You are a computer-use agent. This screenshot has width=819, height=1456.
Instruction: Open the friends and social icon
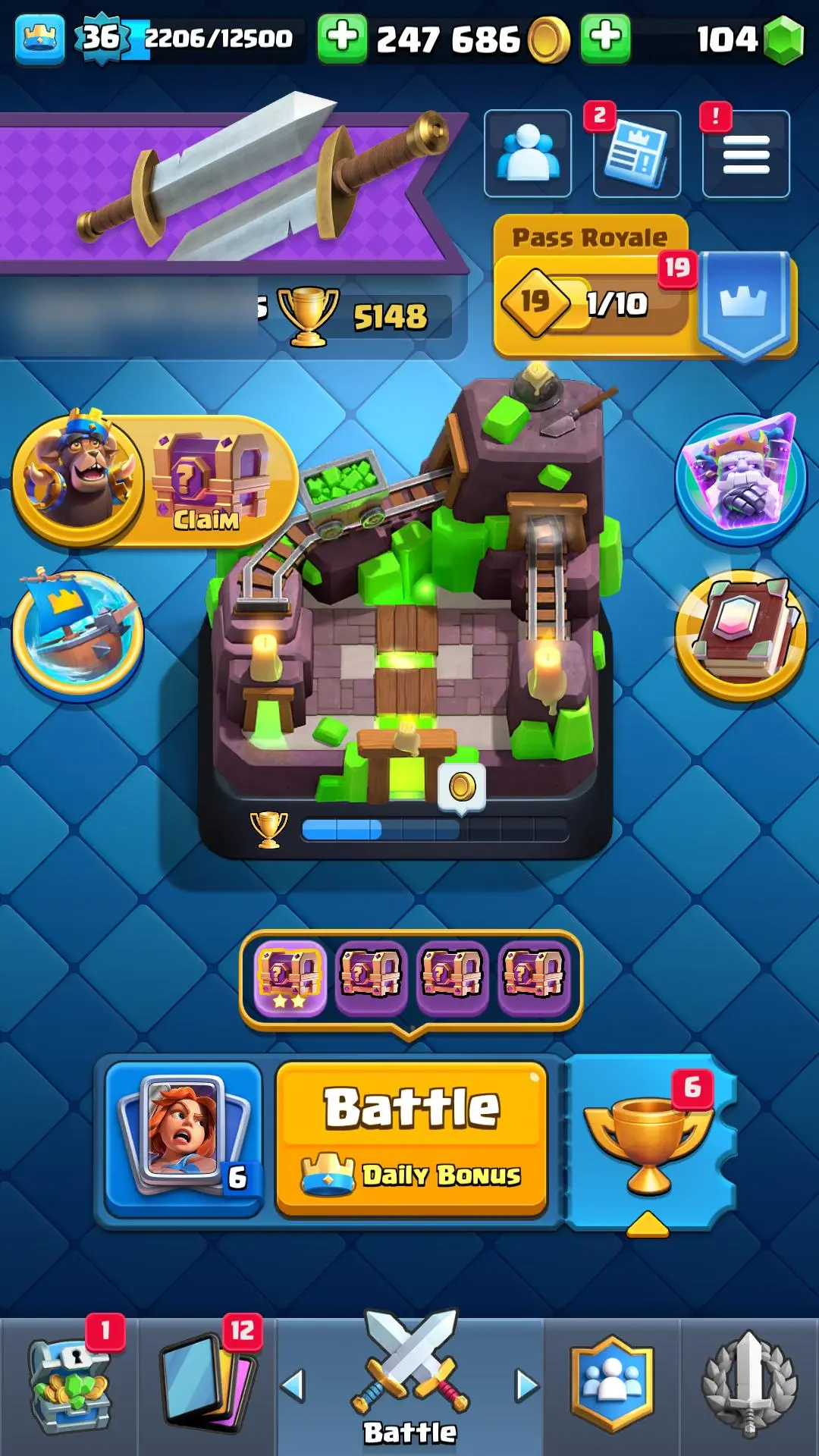pyautogui.click(x=527, y=153)
